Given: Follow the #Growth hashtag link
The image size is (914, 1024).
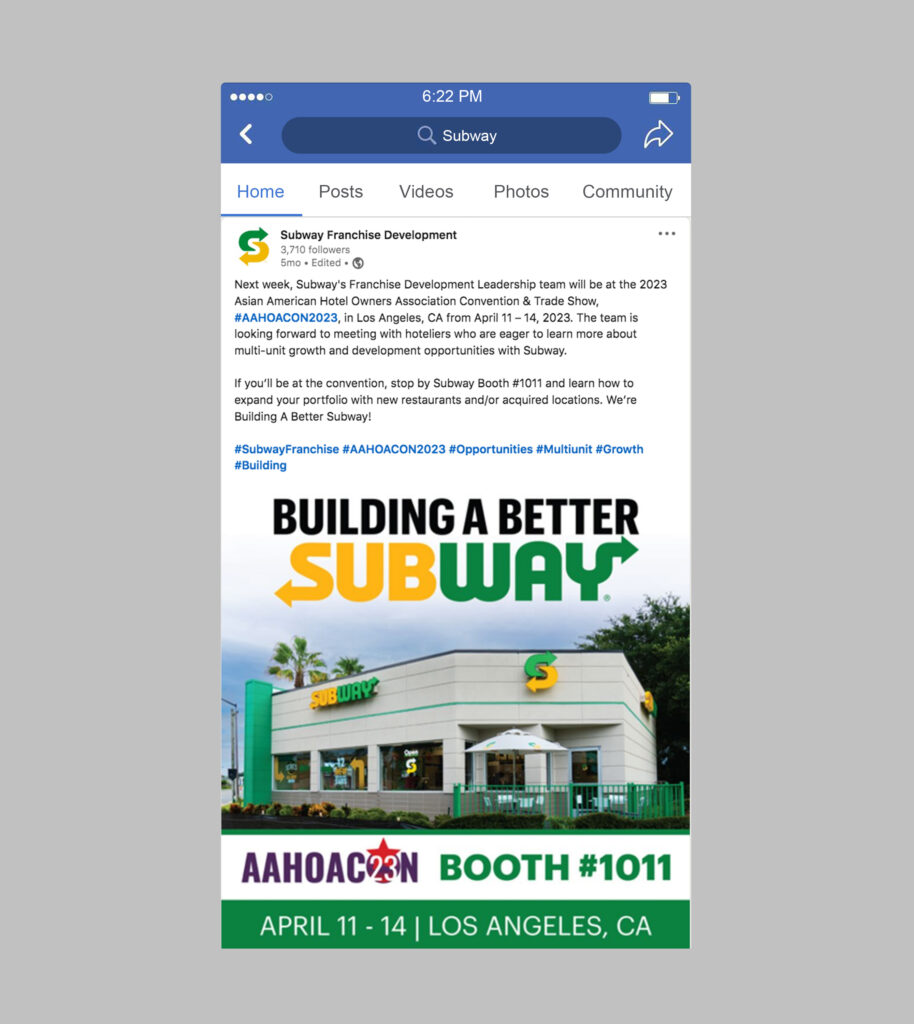Looking at the screenshot, I should (619, 449).
